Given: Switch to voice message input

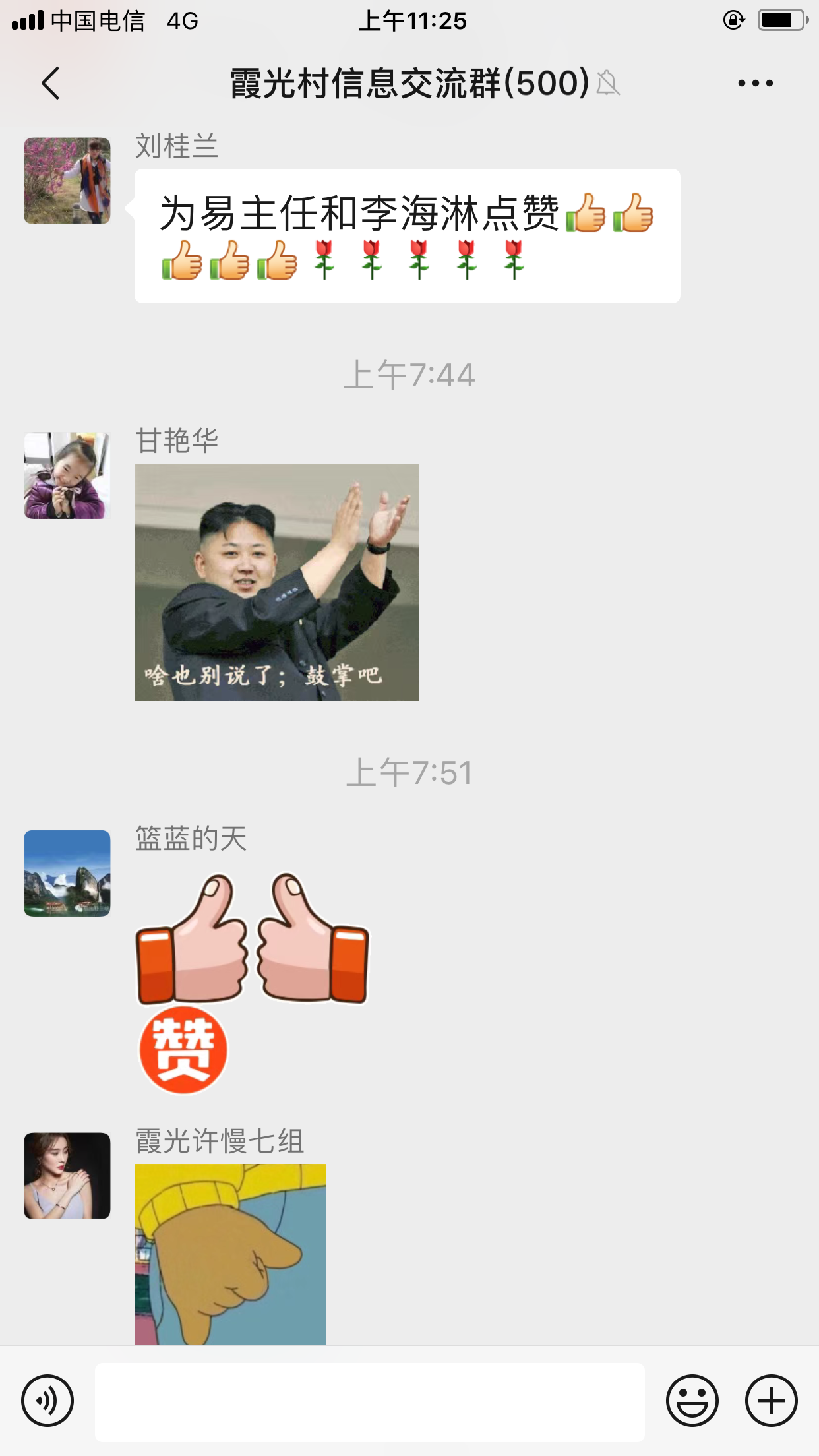Looking at the screenshot, I should (x=47, y=1401).
